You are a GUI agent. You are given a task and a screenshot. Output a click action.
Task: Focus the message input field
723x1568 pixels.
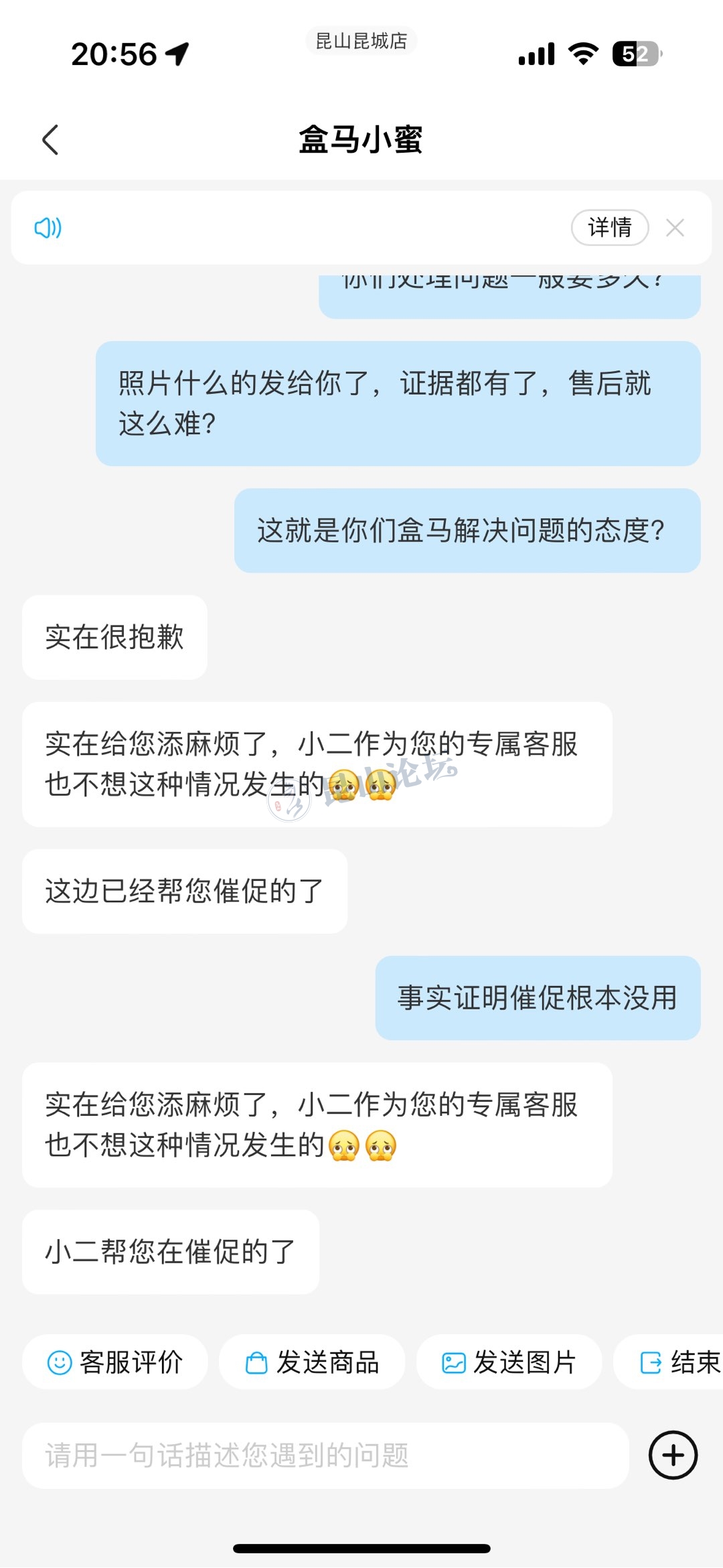pos(325,1455)
